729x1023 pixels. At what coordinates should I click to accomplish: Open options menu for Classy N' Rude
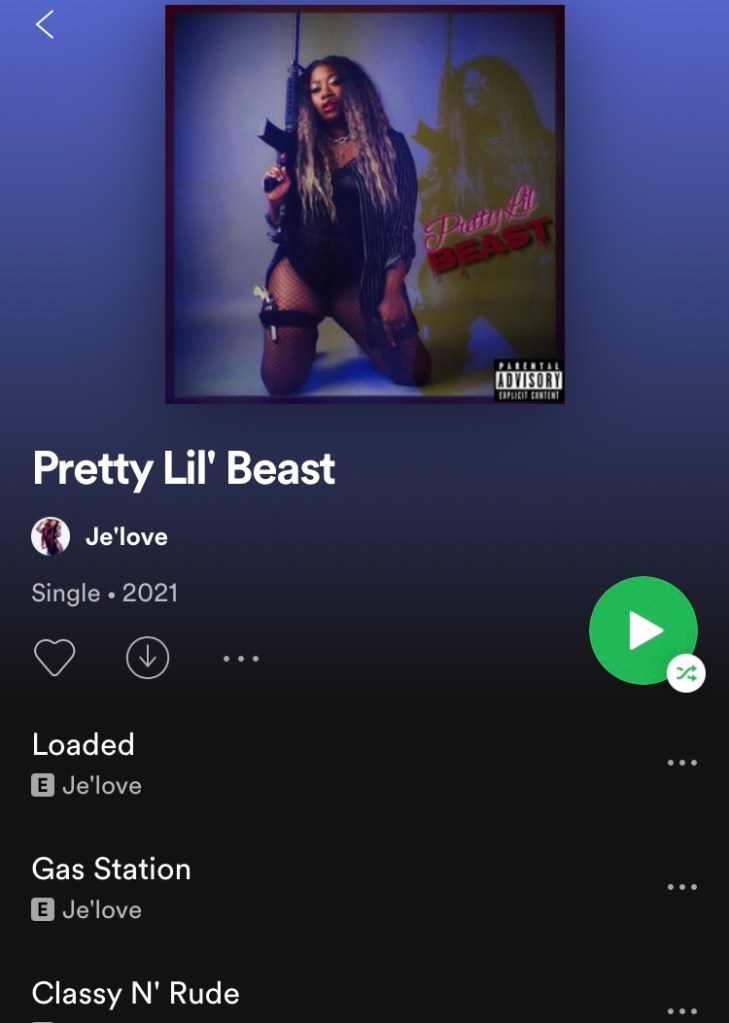click(682, 1011)
